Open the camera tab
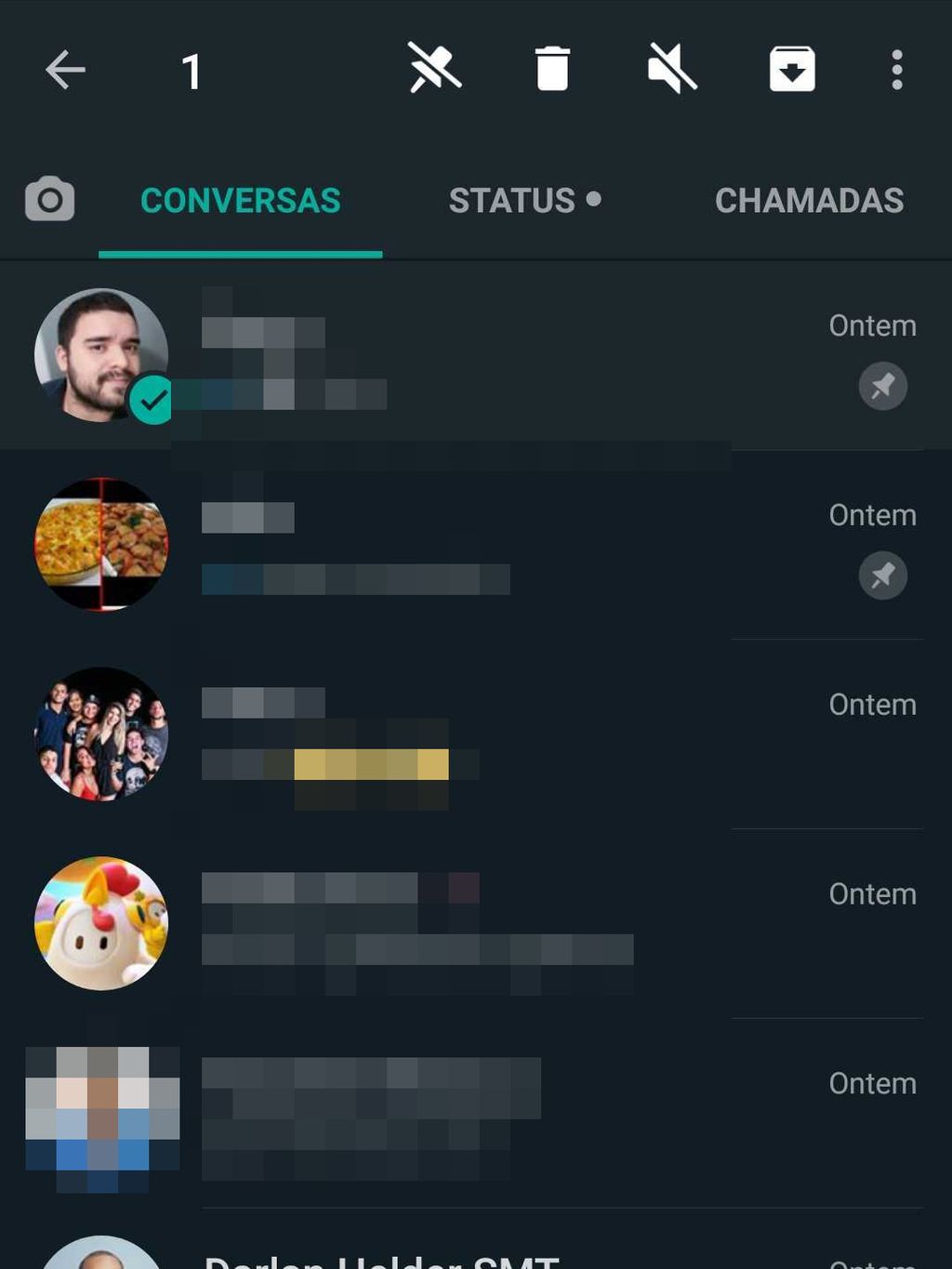The image size is (952, 1269). (x=49, y=199)
